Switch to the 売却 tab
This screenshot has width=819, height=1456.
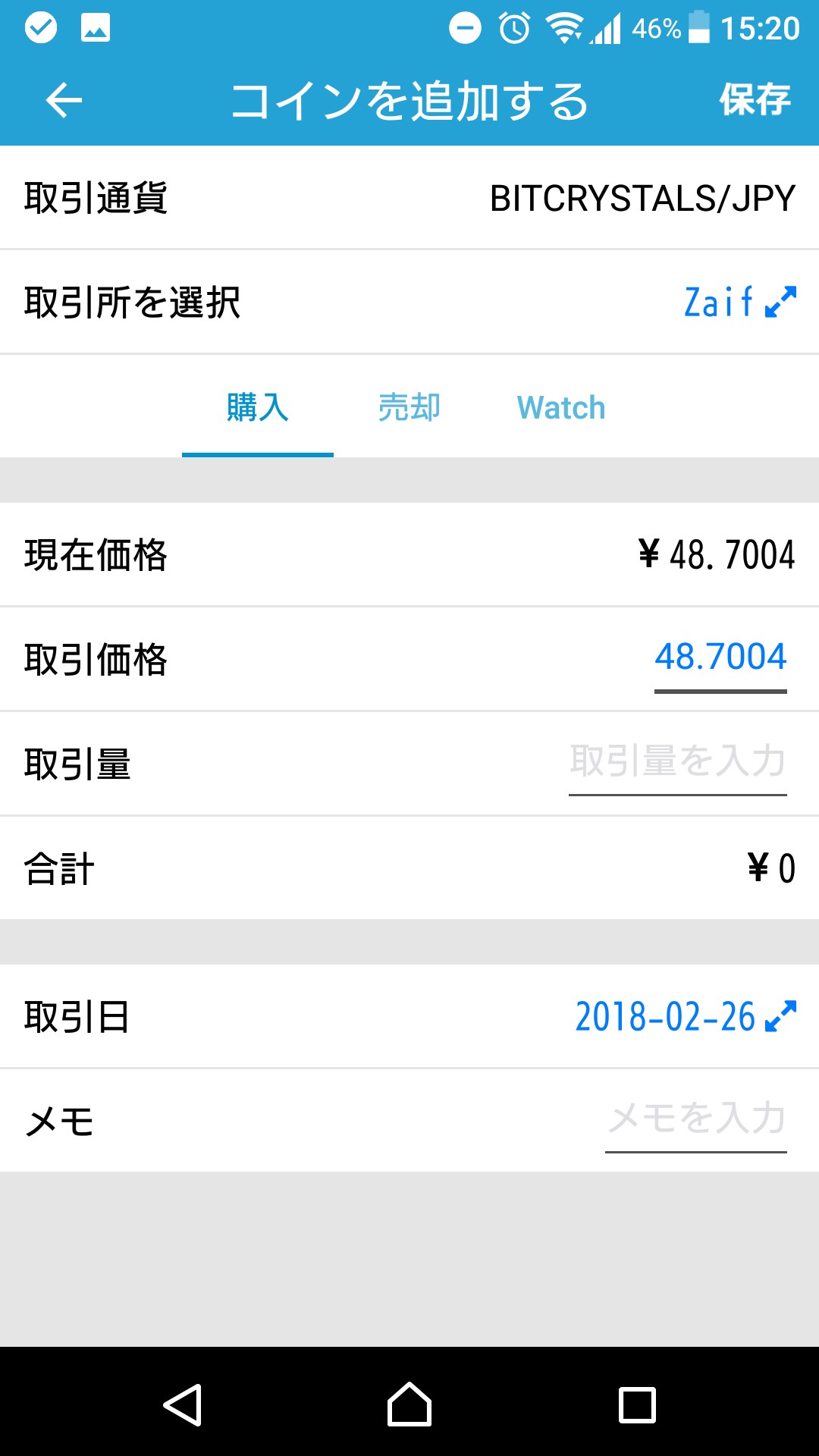tap(409, 408)
